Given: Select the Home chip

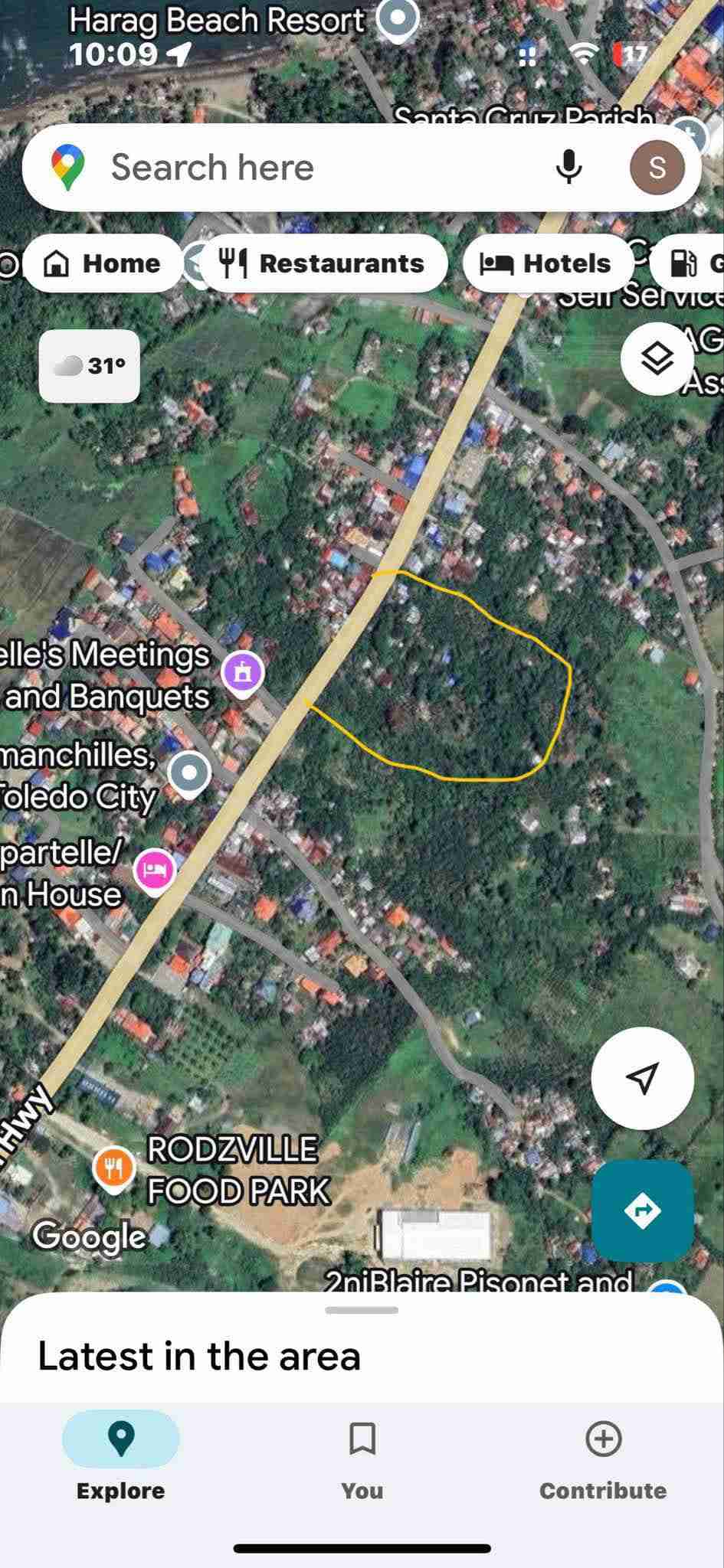Looking at the screenshot, I should [x=103, y=263].
